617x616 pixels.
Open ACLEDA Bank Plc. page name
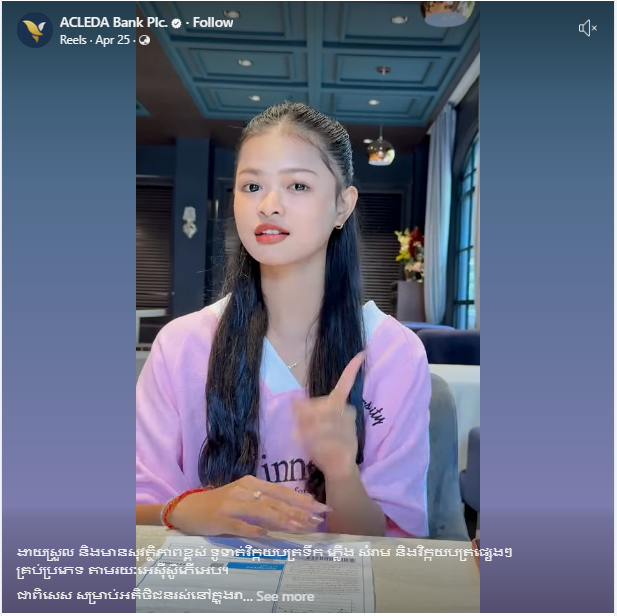(x=113, y=22)
